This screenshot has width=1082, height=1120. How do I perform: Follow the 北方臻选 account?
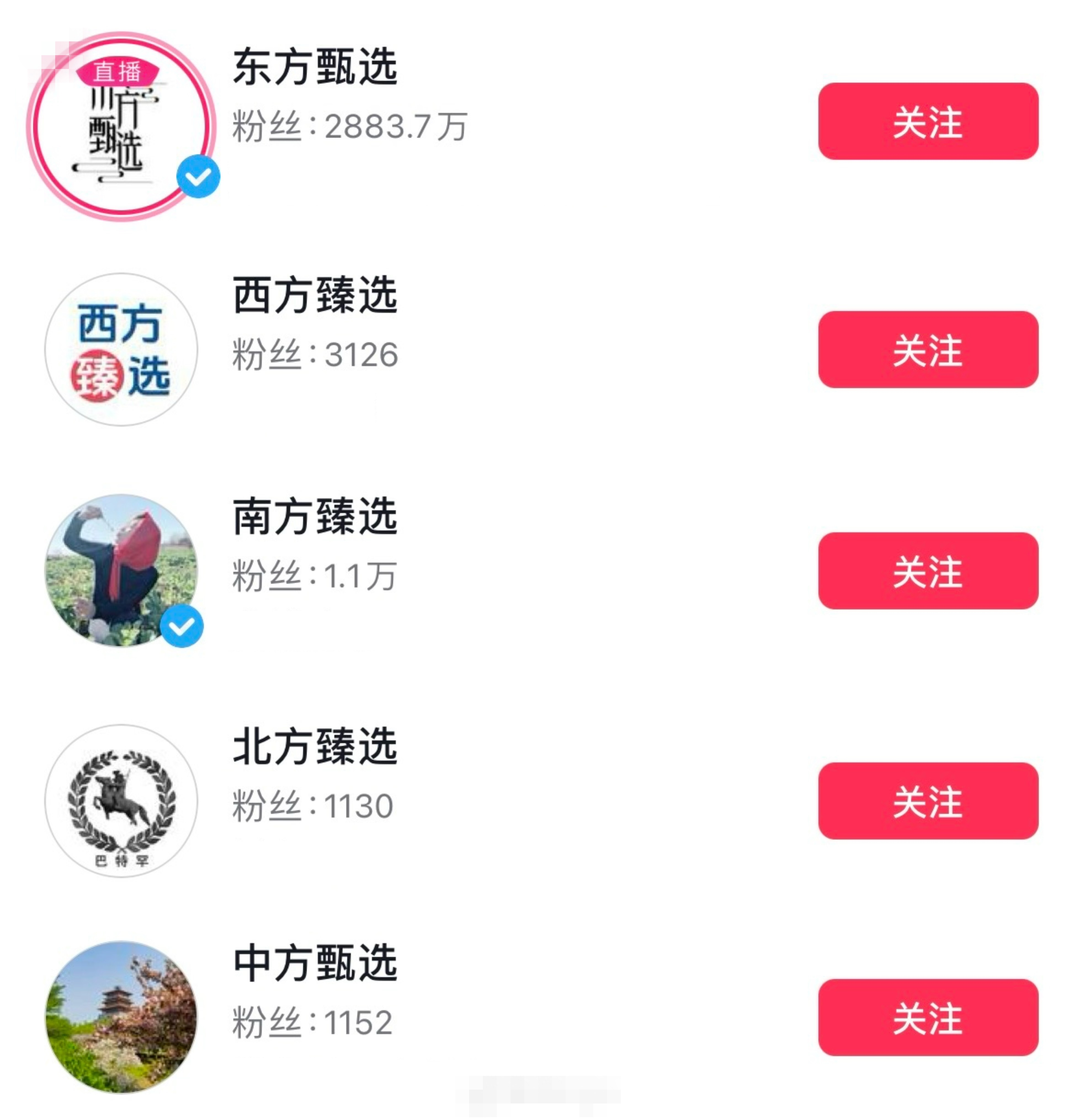point(928,800)
